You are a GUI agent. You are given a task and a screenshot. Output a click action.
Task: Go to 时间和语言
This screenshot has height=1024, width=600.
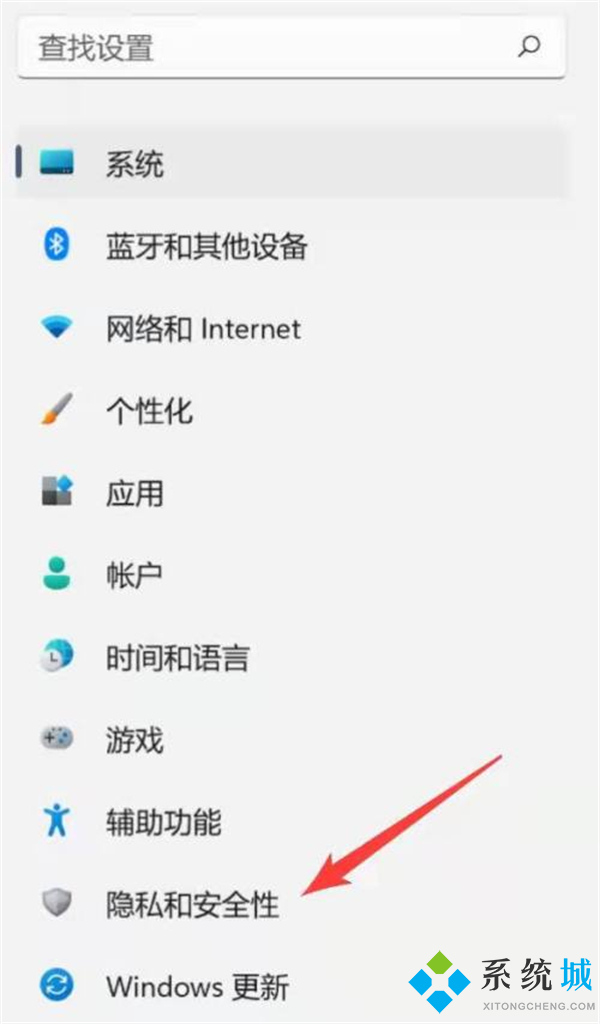click(177, 658)
